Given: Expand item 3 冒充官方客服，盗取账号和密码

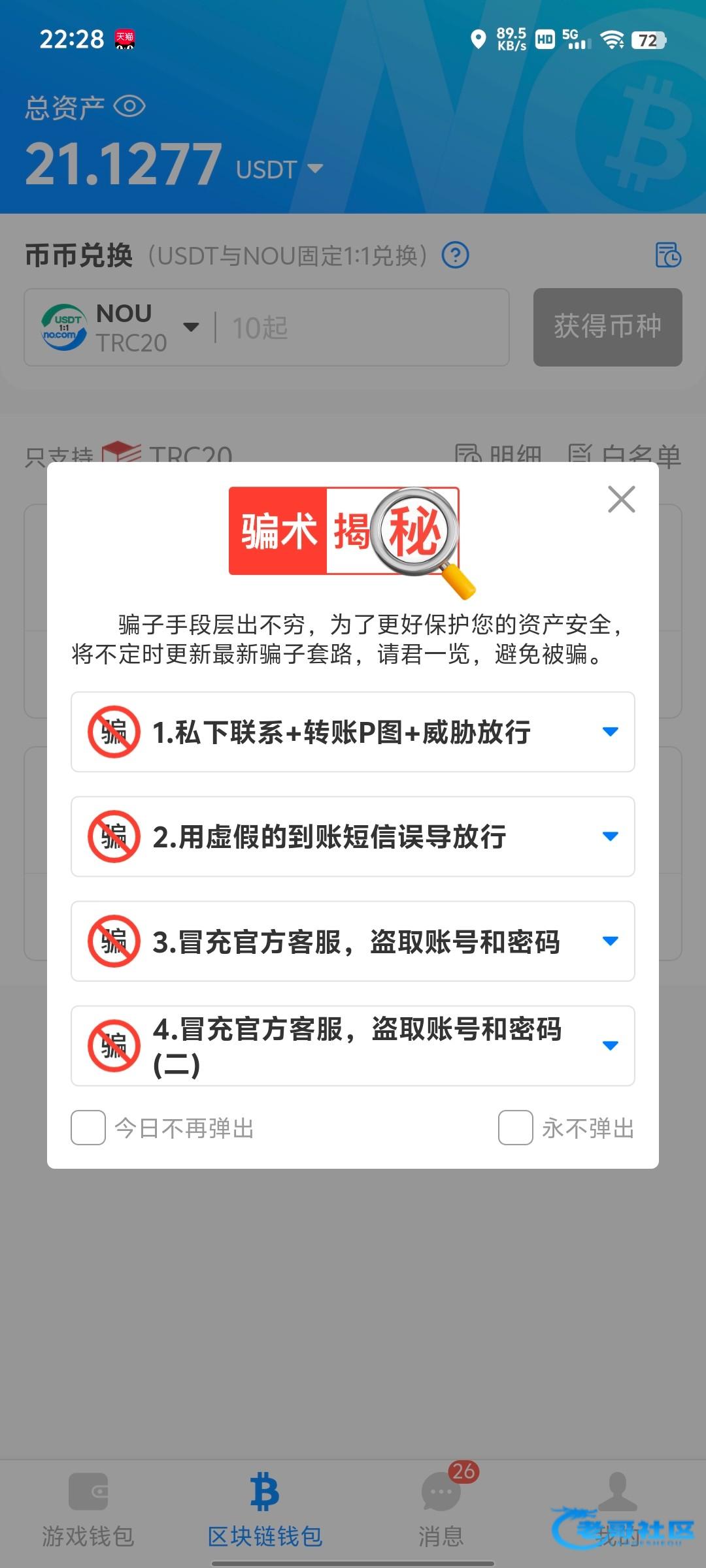Looking at the screenshot, I should click(352, 941).
